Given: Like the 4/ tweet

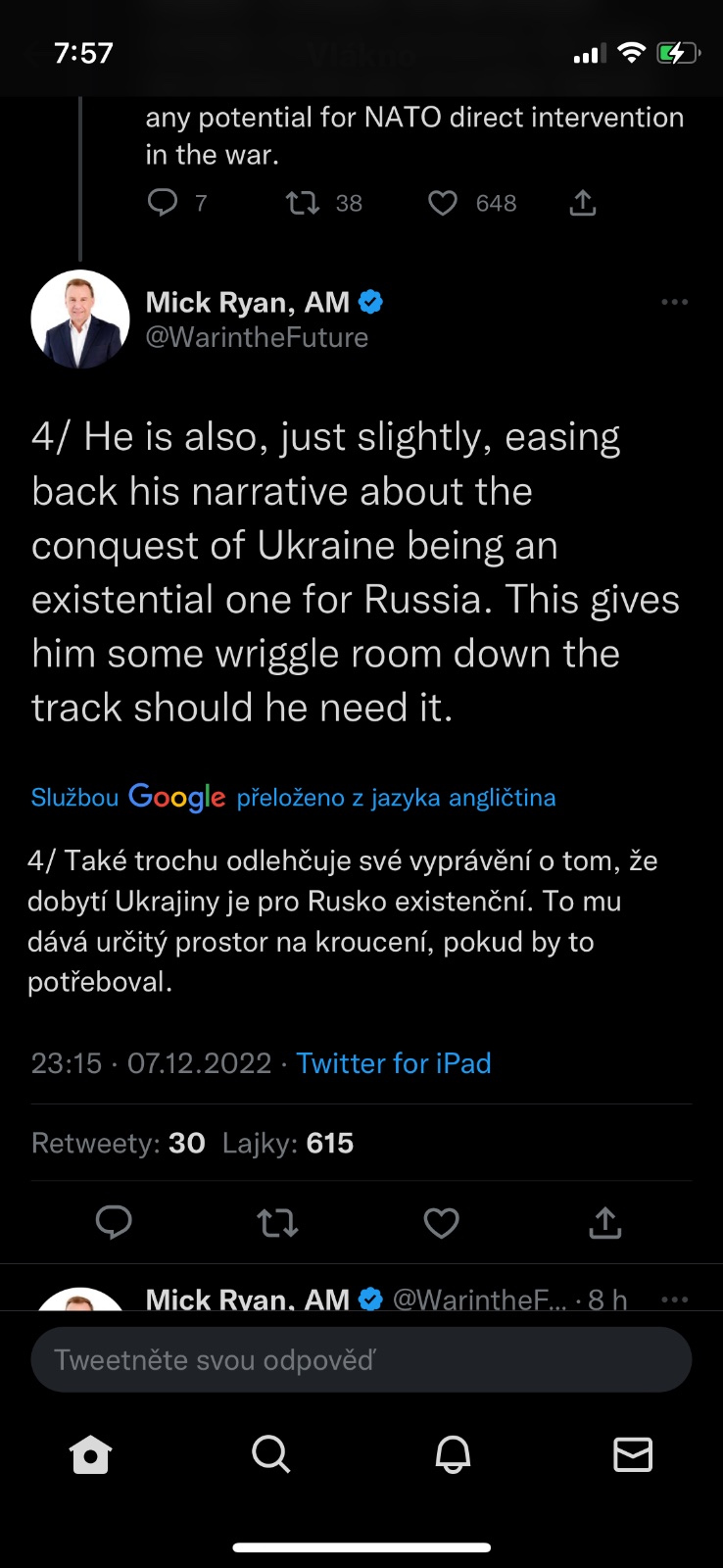Looking at the screenshot, I should (x=441, y=1222).
